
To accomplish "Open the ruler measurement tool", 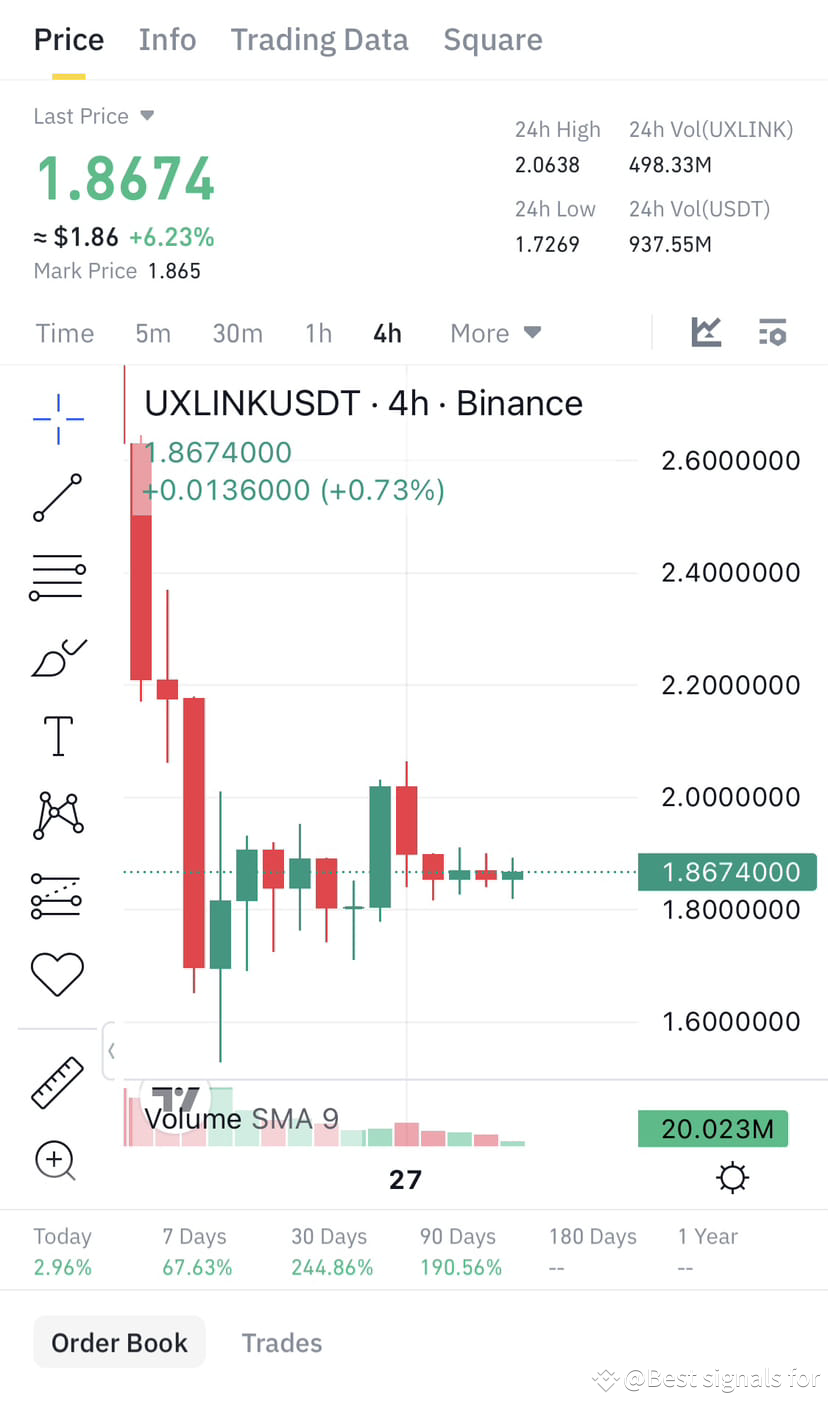I will click(56, 1081).
